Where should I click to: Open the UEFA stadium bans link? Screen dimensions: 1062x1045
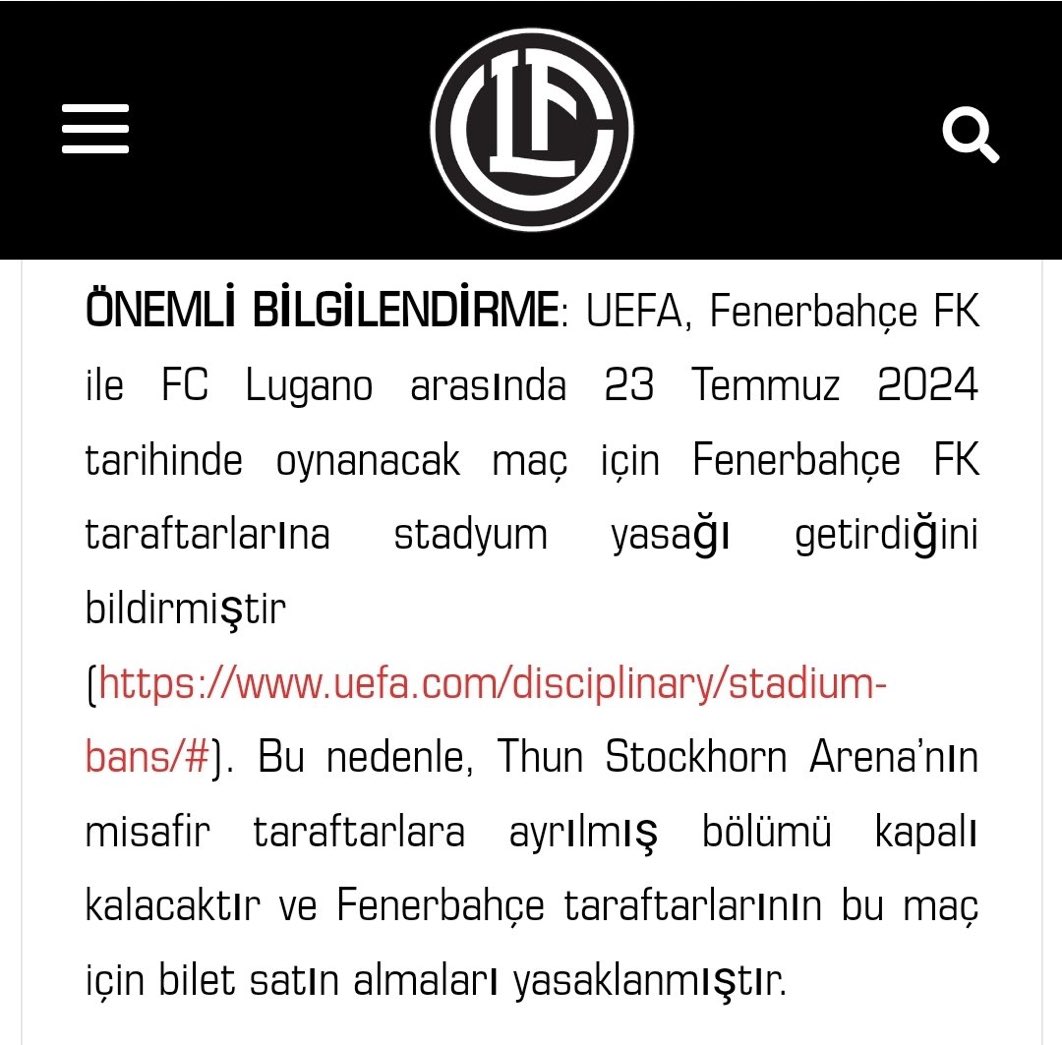[x=492, y=686]
